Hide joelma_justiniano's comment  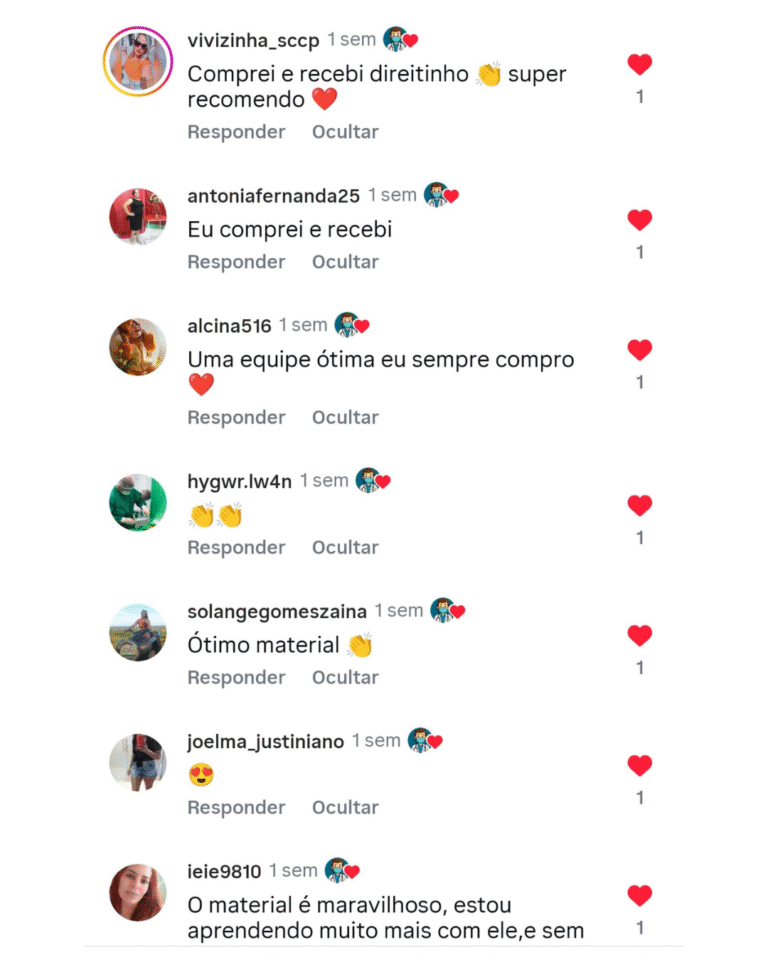pyautogui.click(x=345, y=807)
